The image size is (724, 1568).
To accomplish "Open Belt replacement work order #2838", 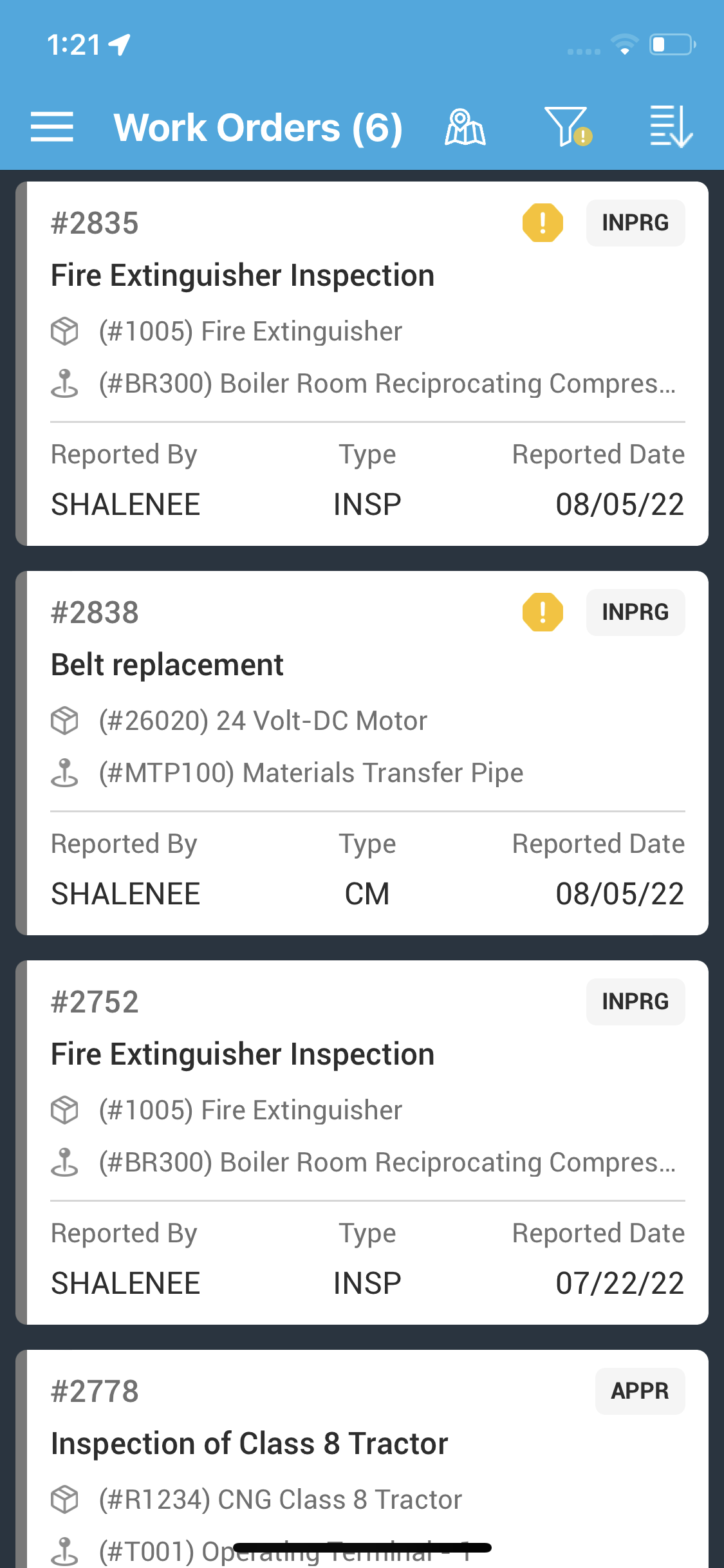I will [362, 753].
